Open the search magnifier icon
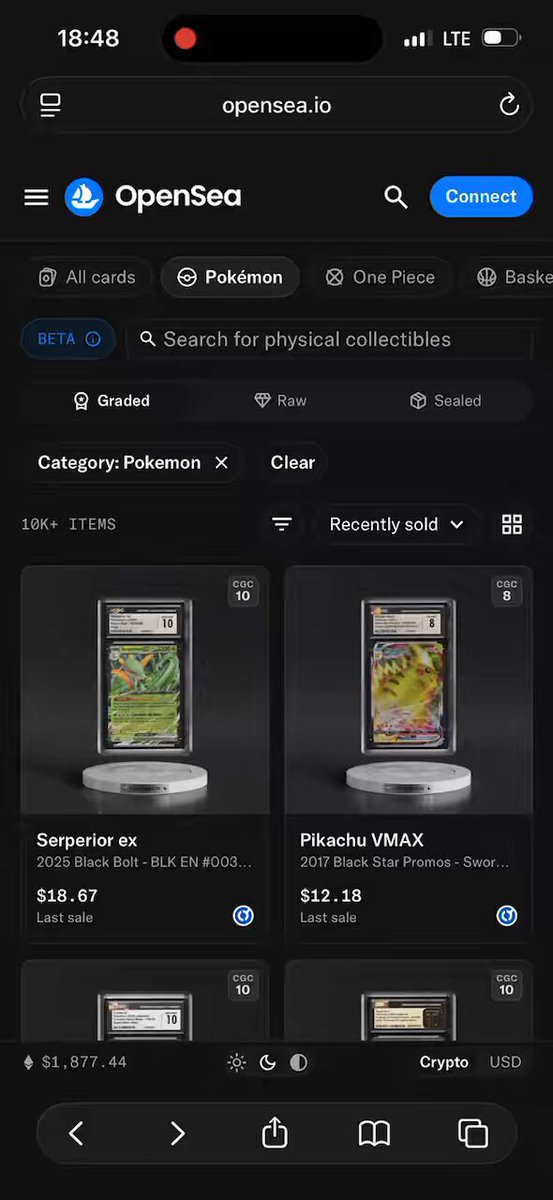The width and height of the screenshot is (553, 1200). (396, 197)
